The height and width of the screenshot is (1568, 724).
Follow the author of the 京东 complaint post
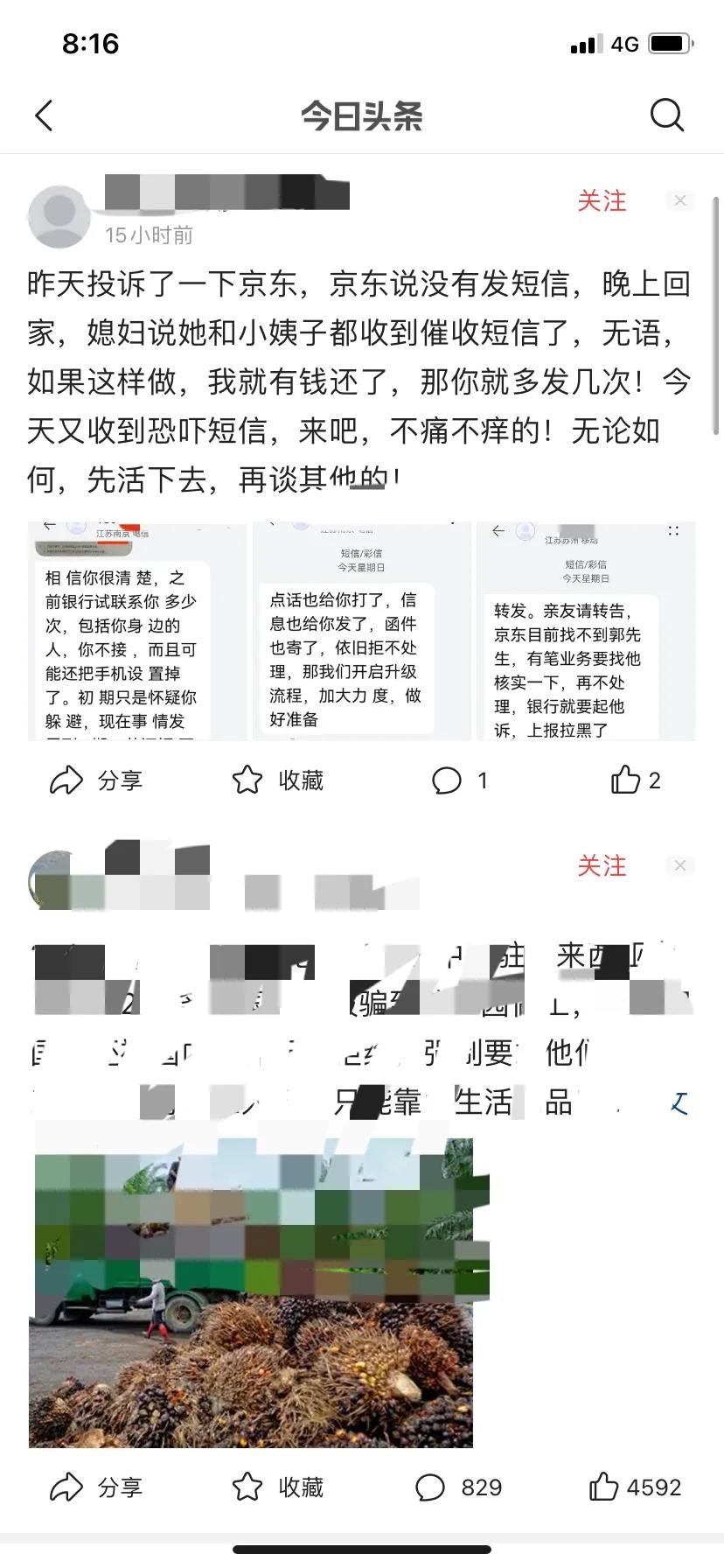coord(602,201)
